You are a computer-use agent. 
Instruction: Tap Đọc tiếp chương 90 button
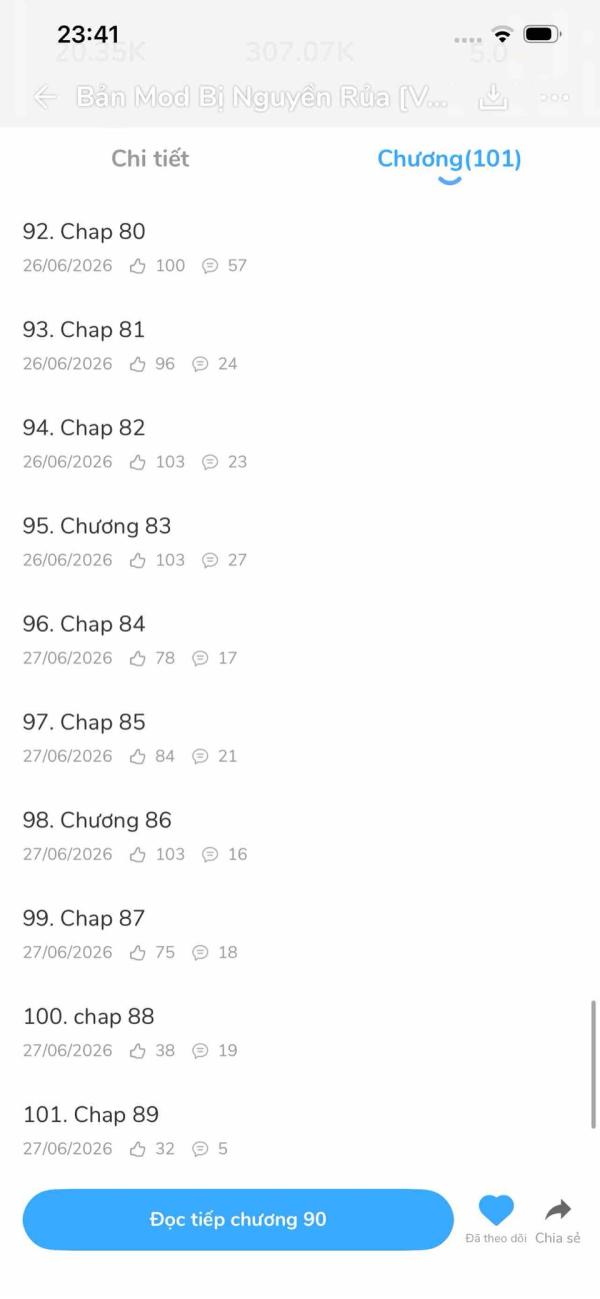pyautogui.click(x=238, y=1219)
